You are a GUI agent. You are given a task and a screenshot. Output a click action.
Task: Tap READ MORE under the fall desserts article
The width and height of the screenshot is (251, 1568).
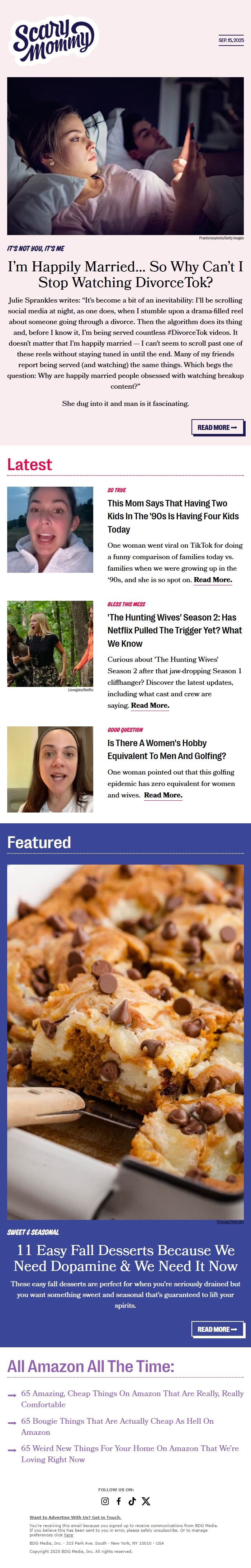[x=217, y=1329]
